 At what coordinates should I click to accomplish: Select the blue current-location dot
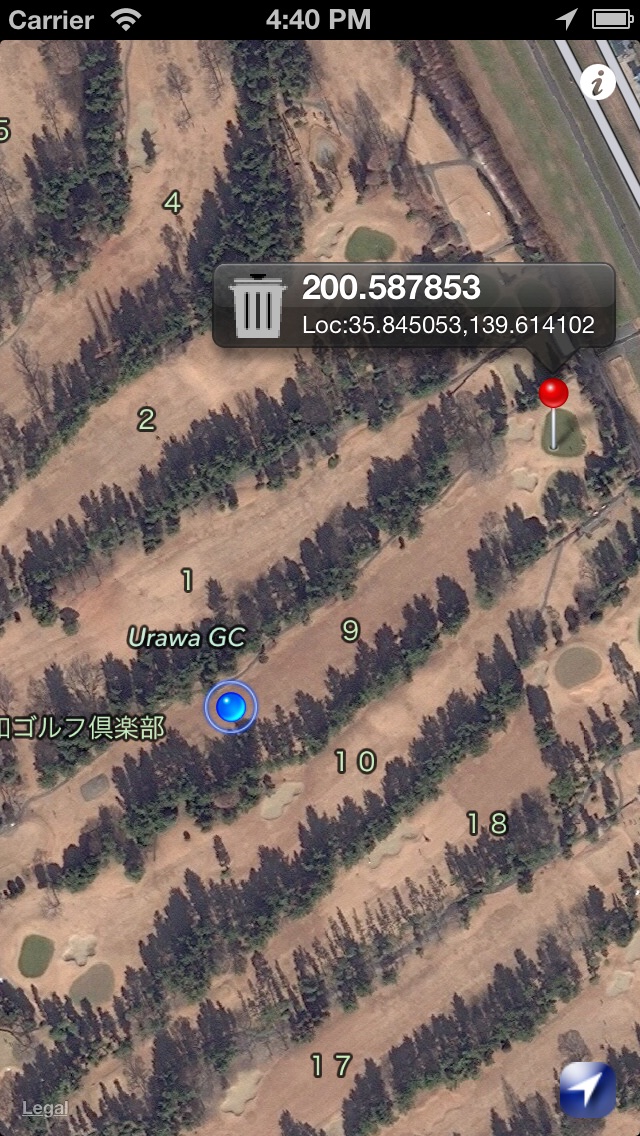[231, 708]
